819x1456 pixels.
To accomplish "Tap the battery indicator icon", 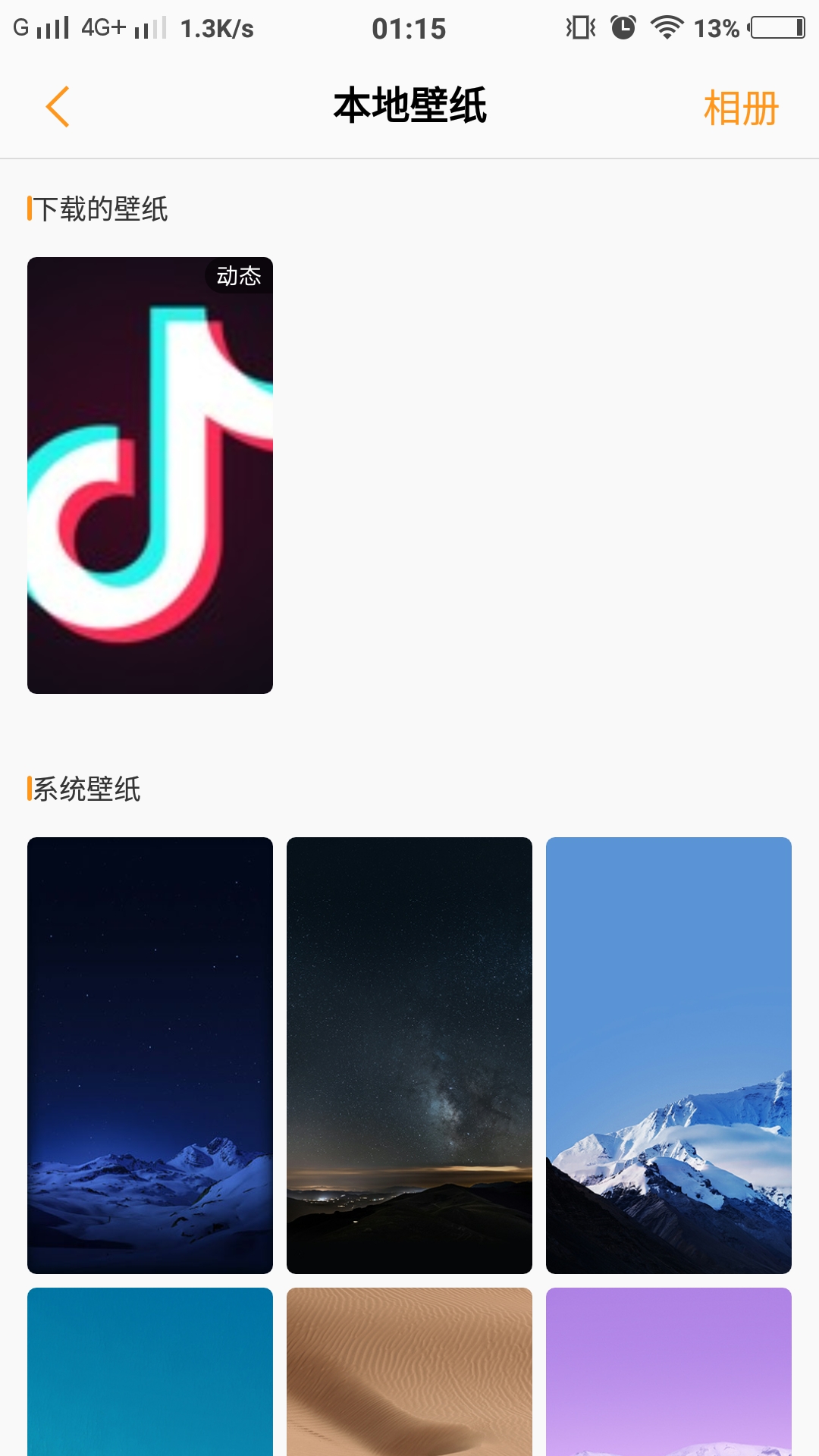I will click(x=773, y=28).
